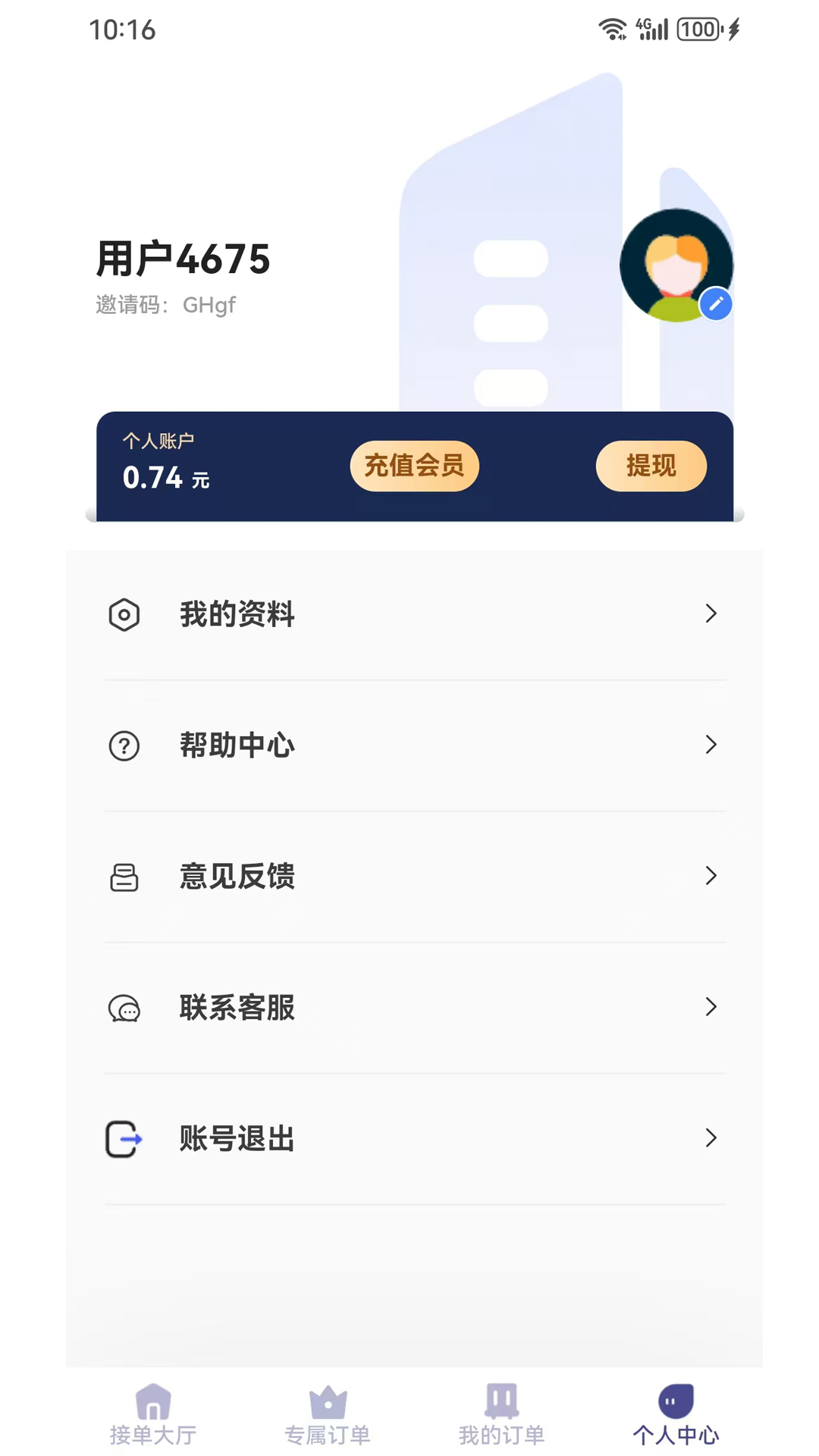Click the 联系客服 chat bubble icon
Image resolution: width=819 pixels, height=1456 pixels.
point(124,1008)
